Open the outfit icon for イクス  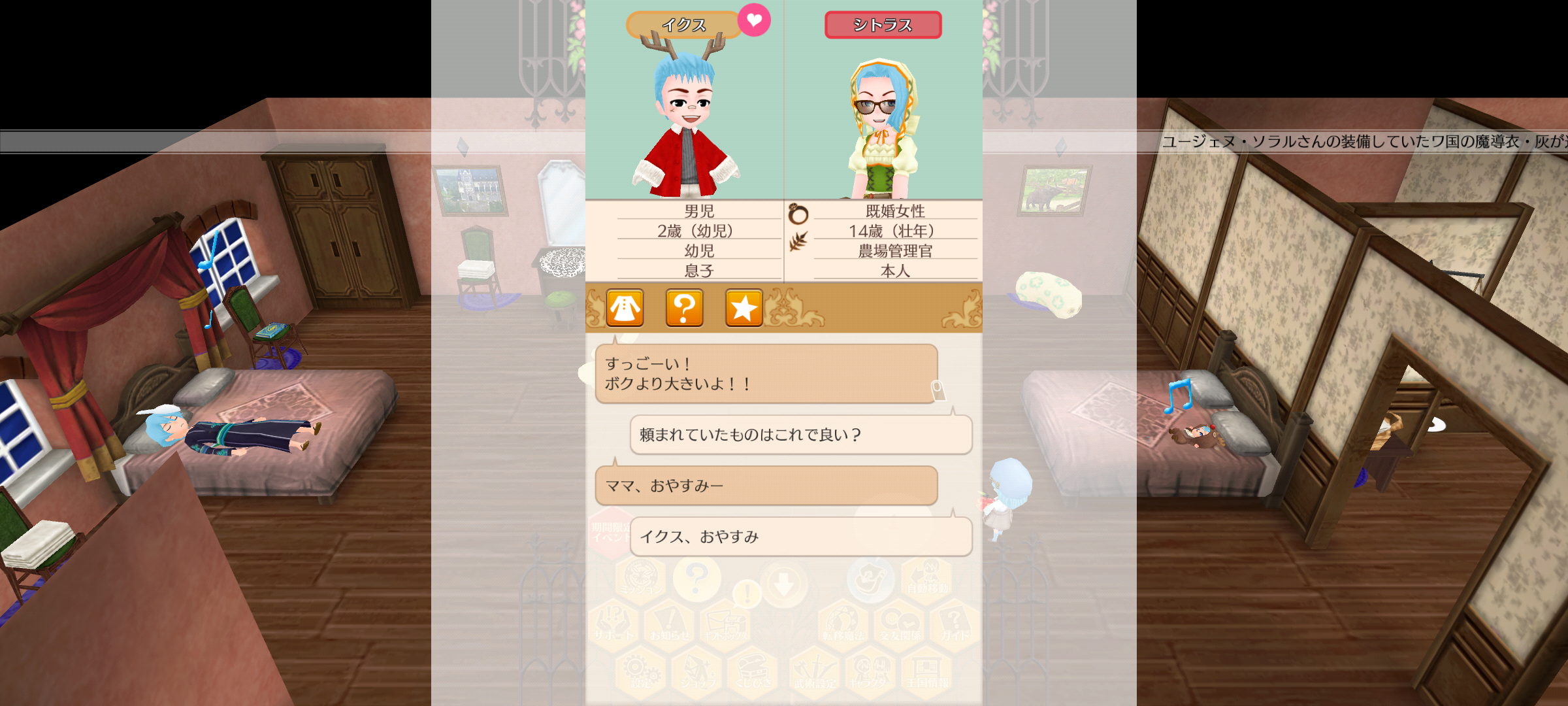pyautogui.click(x=625, y=307)
